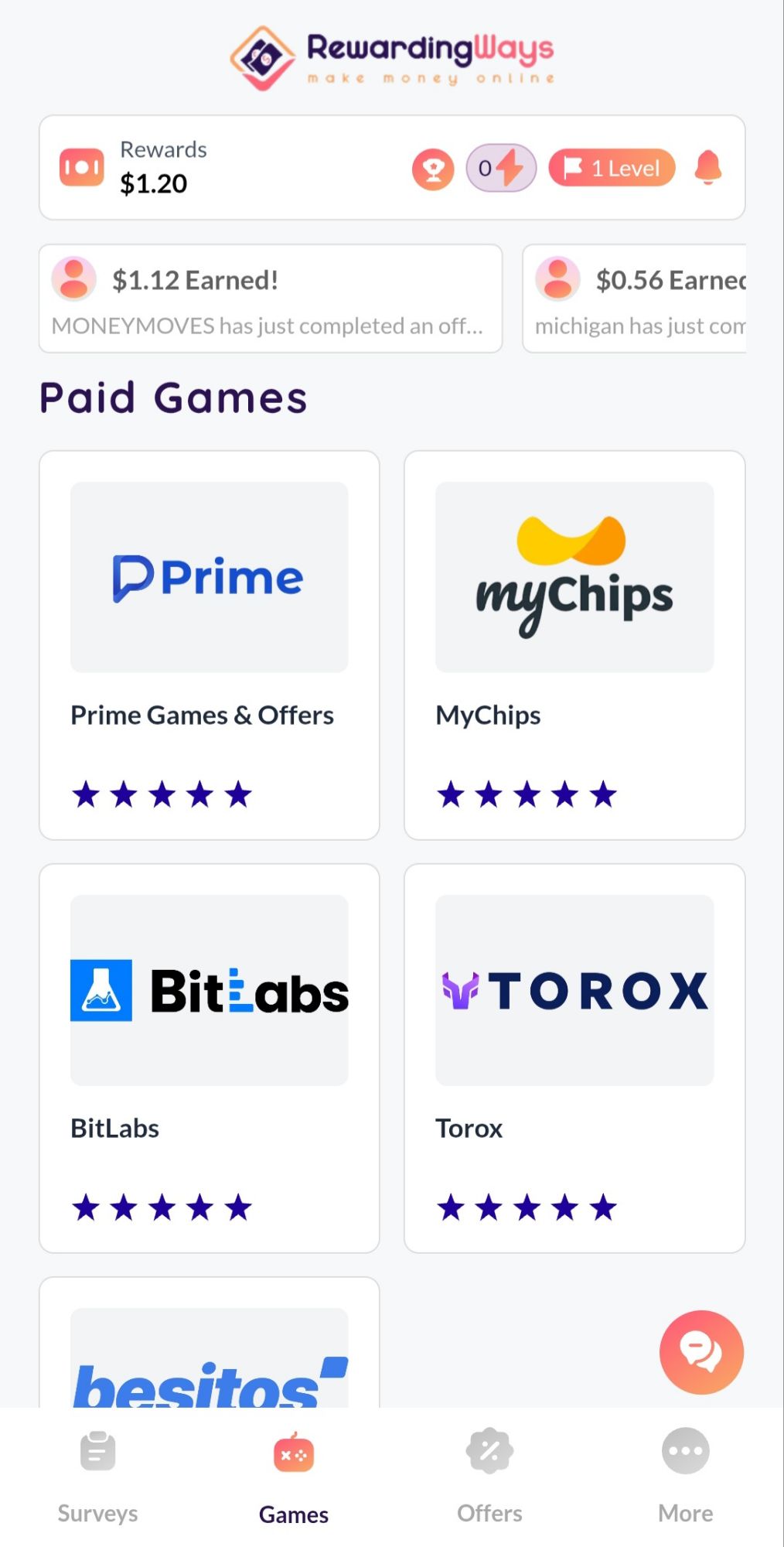Click the trophy achievements icon
Image resolution: width=784 pixels, height=1547 pixels.
pyautogui.click(x=433, y=168)
